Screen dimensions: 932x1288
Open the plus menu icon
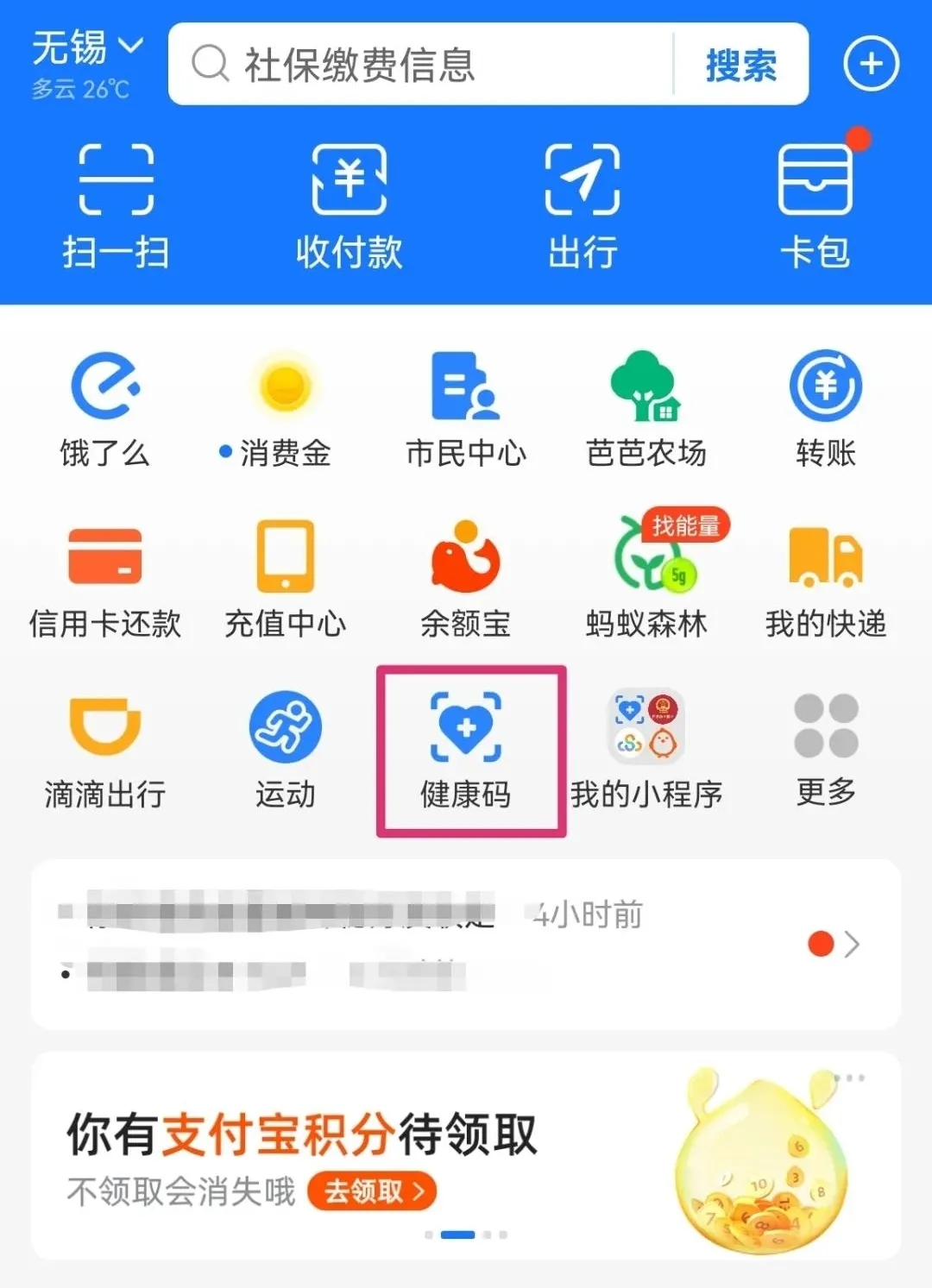click(x=871, y=64)
